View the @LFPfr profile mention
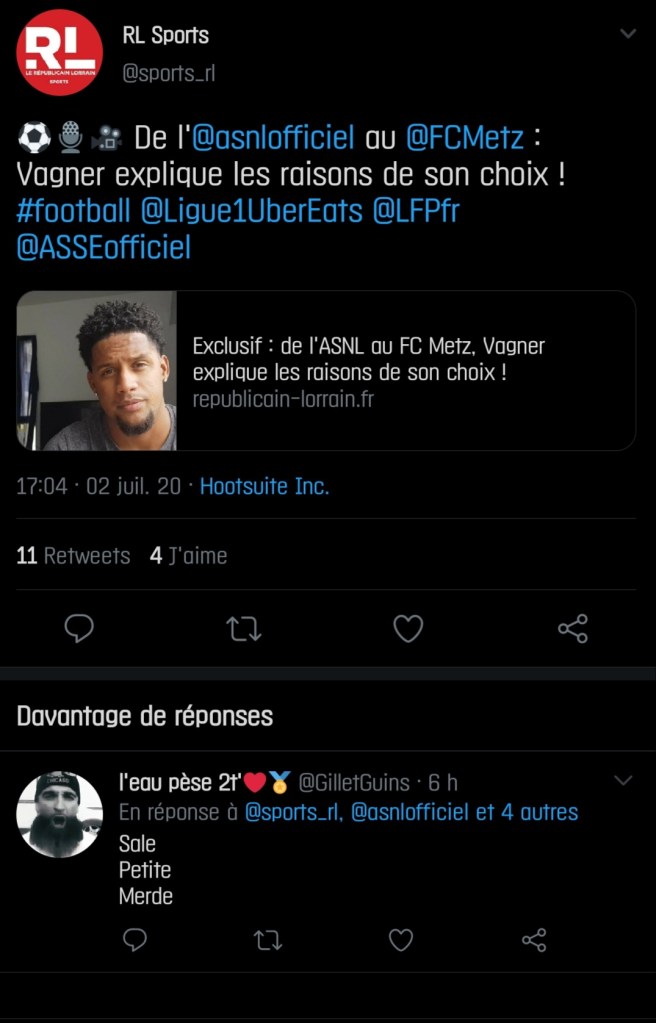This screenshot has width=656, height=1023. pos(416,211)
